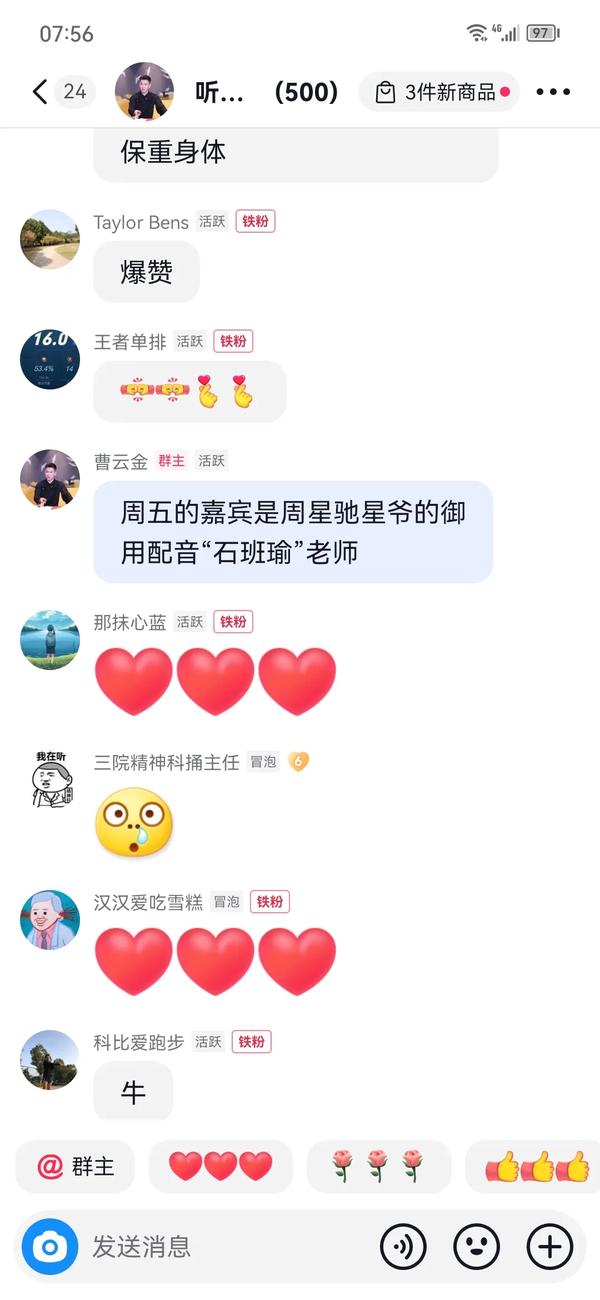The image size is (600, 1300).
Task: View 汉汉爱吃雪糕's profile avatar
Action: click(49, 919)
